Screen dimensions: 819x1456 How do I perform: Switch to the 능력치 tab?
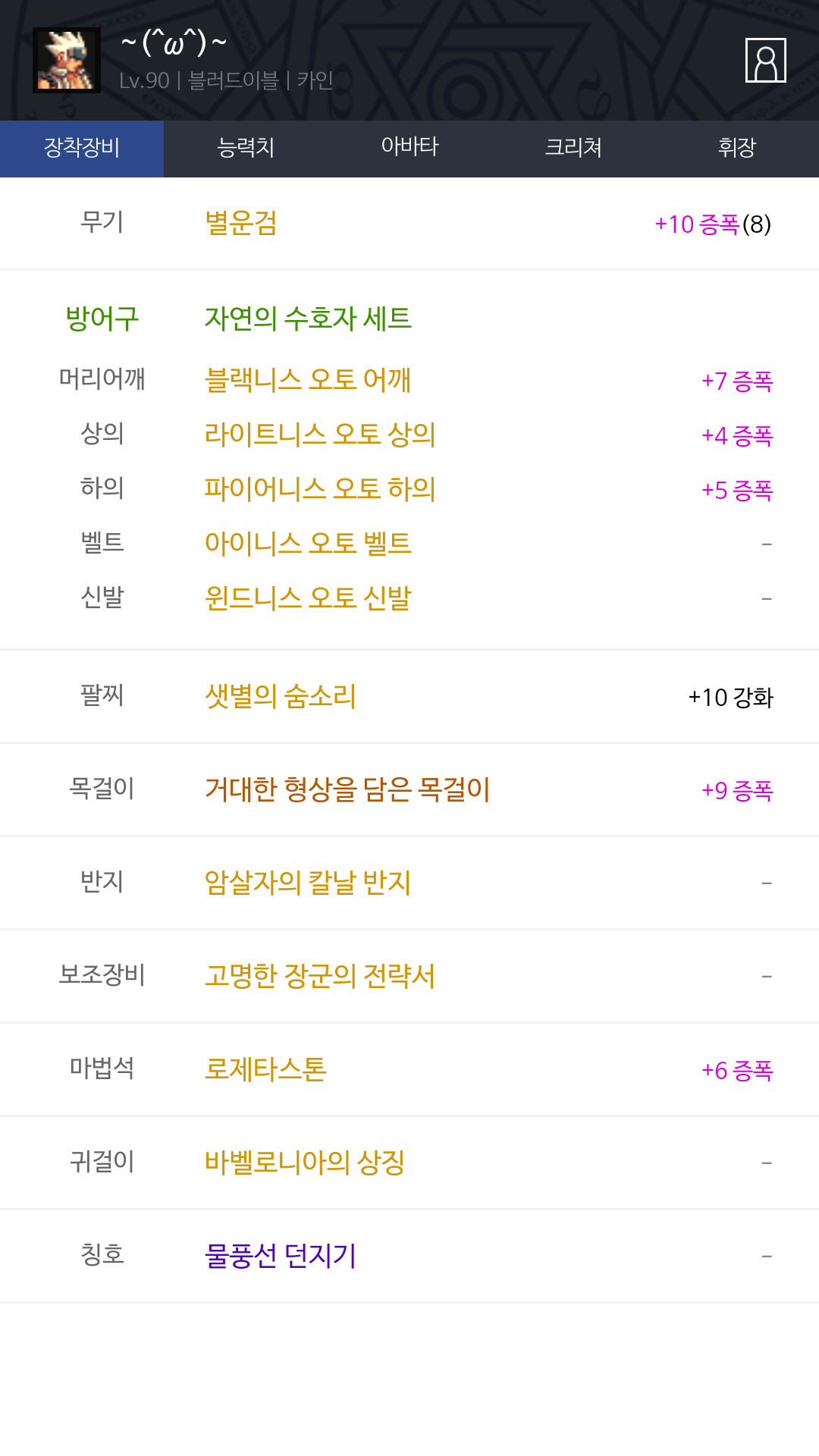click(246, 149)
